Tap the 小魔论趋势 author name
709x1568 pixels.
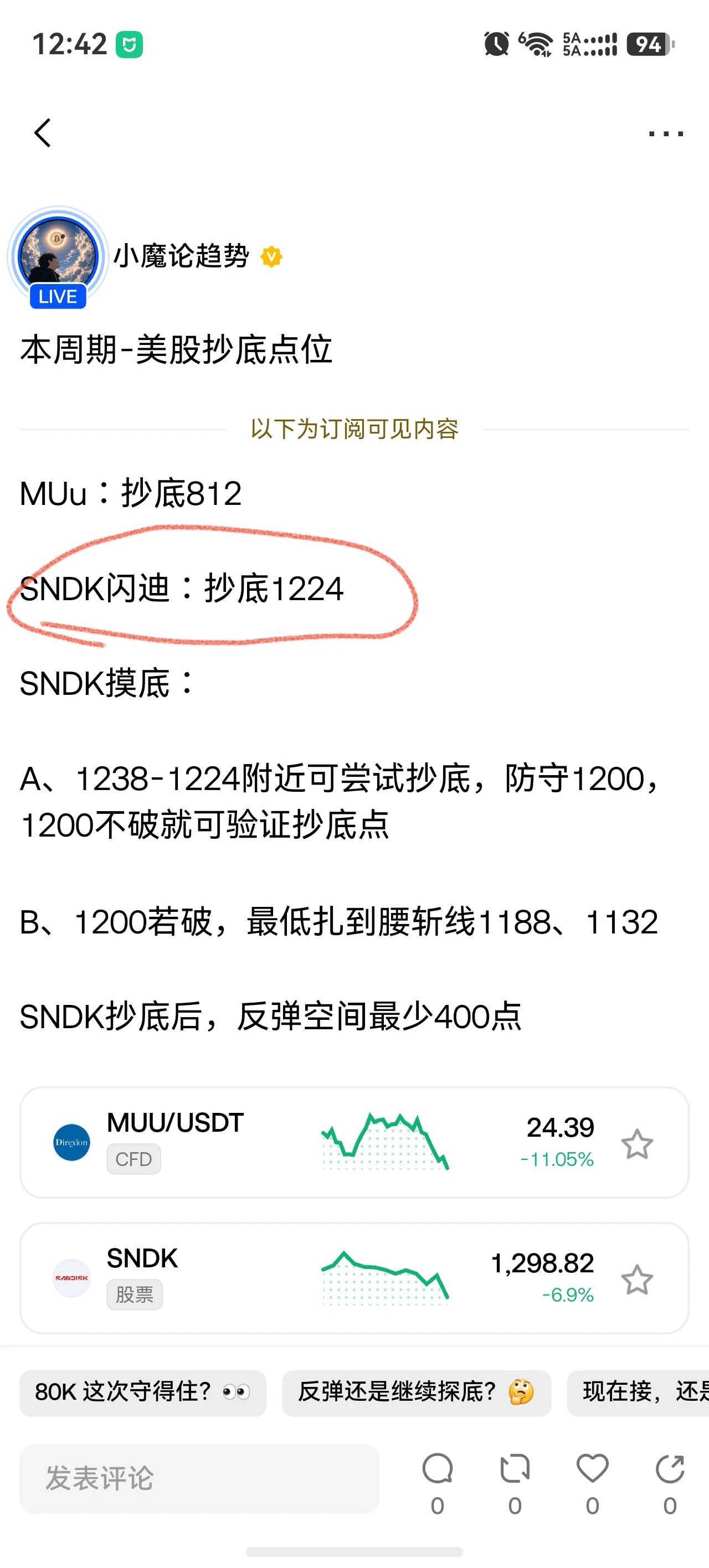tap(182, 256)
